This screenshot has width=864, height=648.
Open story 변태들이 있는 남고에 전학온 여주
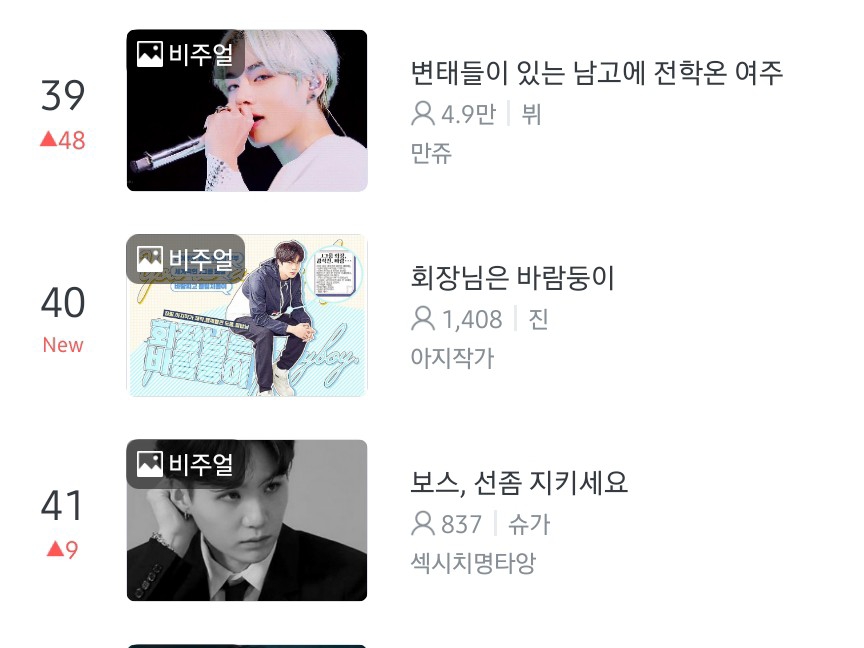(x=596, y=73)
